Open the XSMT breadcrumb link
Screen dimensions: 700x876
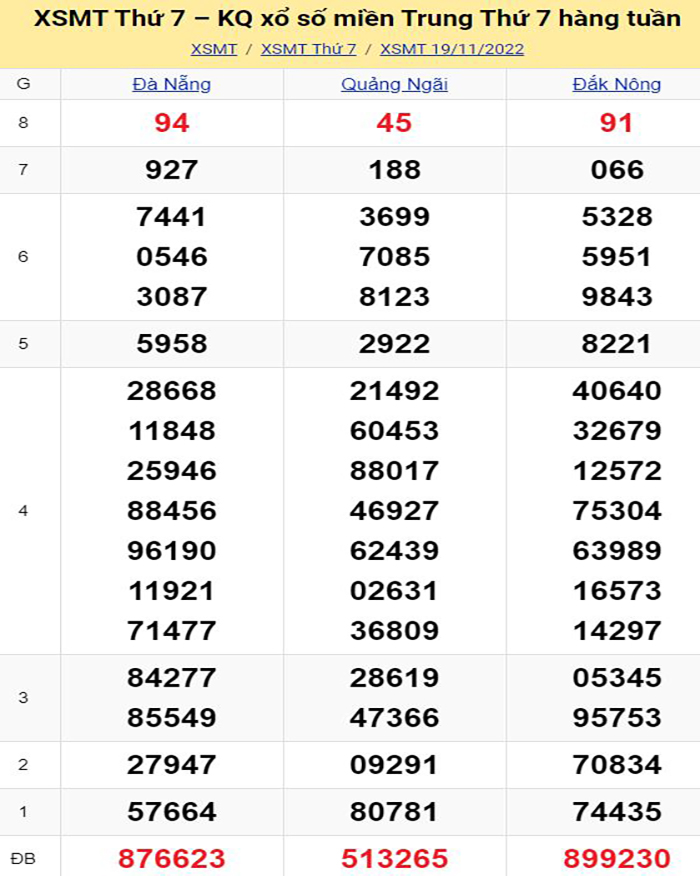coord(213,49)
